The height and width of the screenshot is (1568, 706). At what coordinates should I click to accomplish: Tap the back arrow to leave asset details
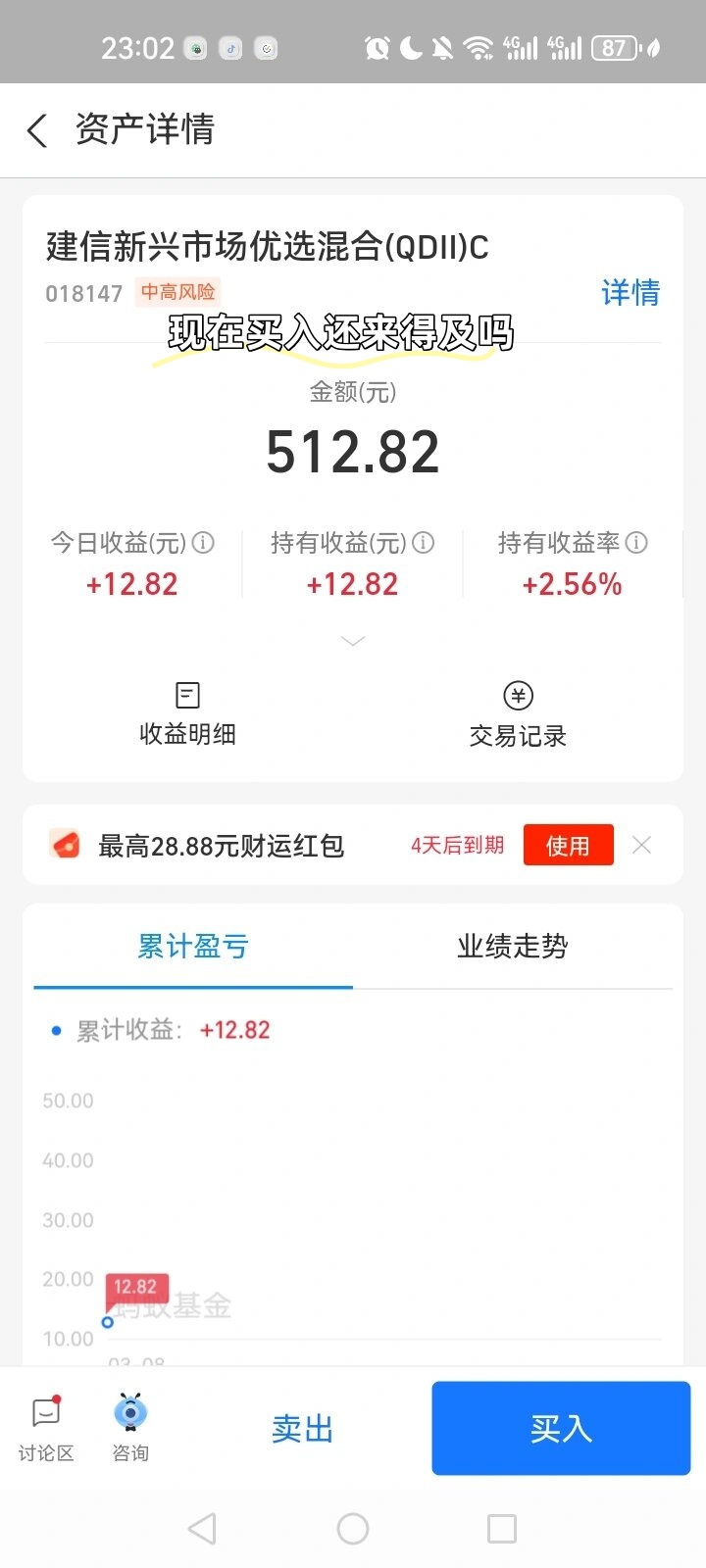pyautogui.click(x=36, y=129)
